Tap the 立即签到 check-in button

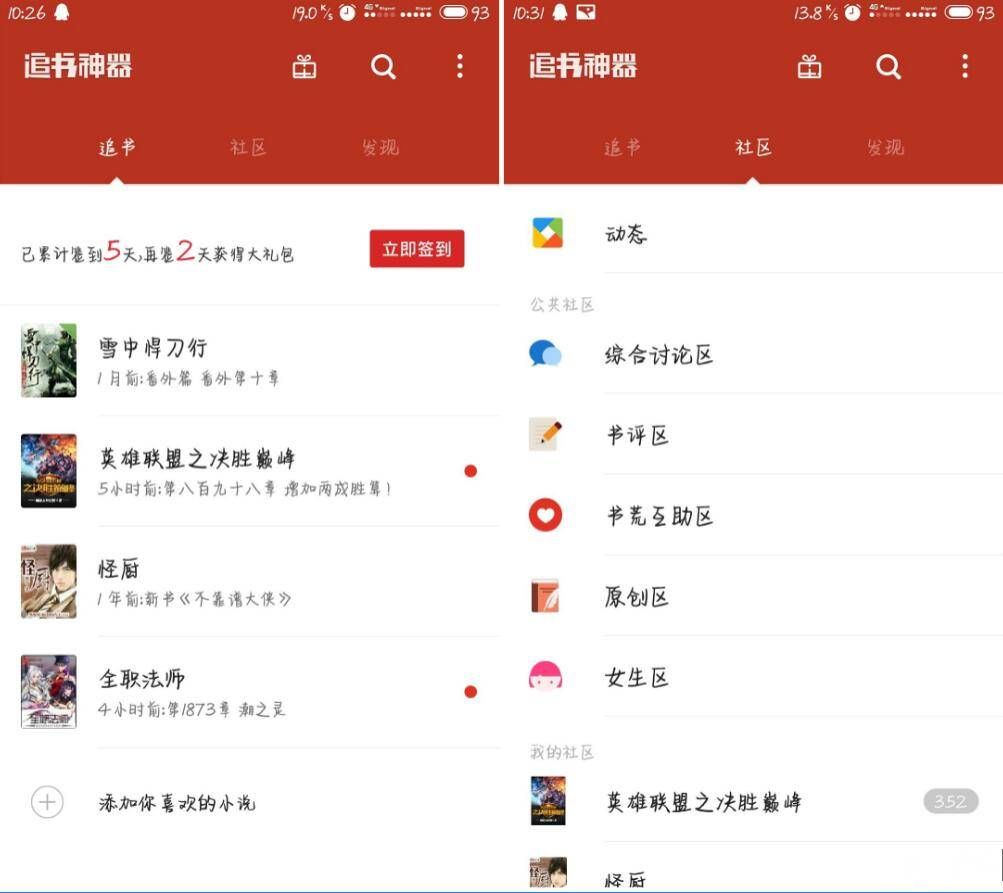click(x=416, y=249)
